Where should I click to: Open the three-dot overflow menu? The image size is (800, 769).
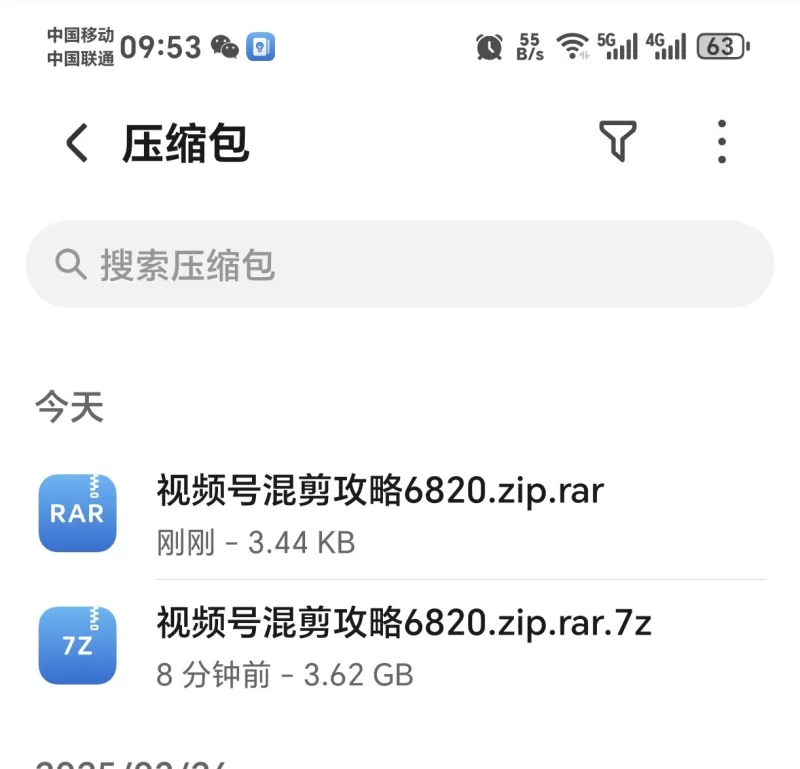(x=722, y=141)
